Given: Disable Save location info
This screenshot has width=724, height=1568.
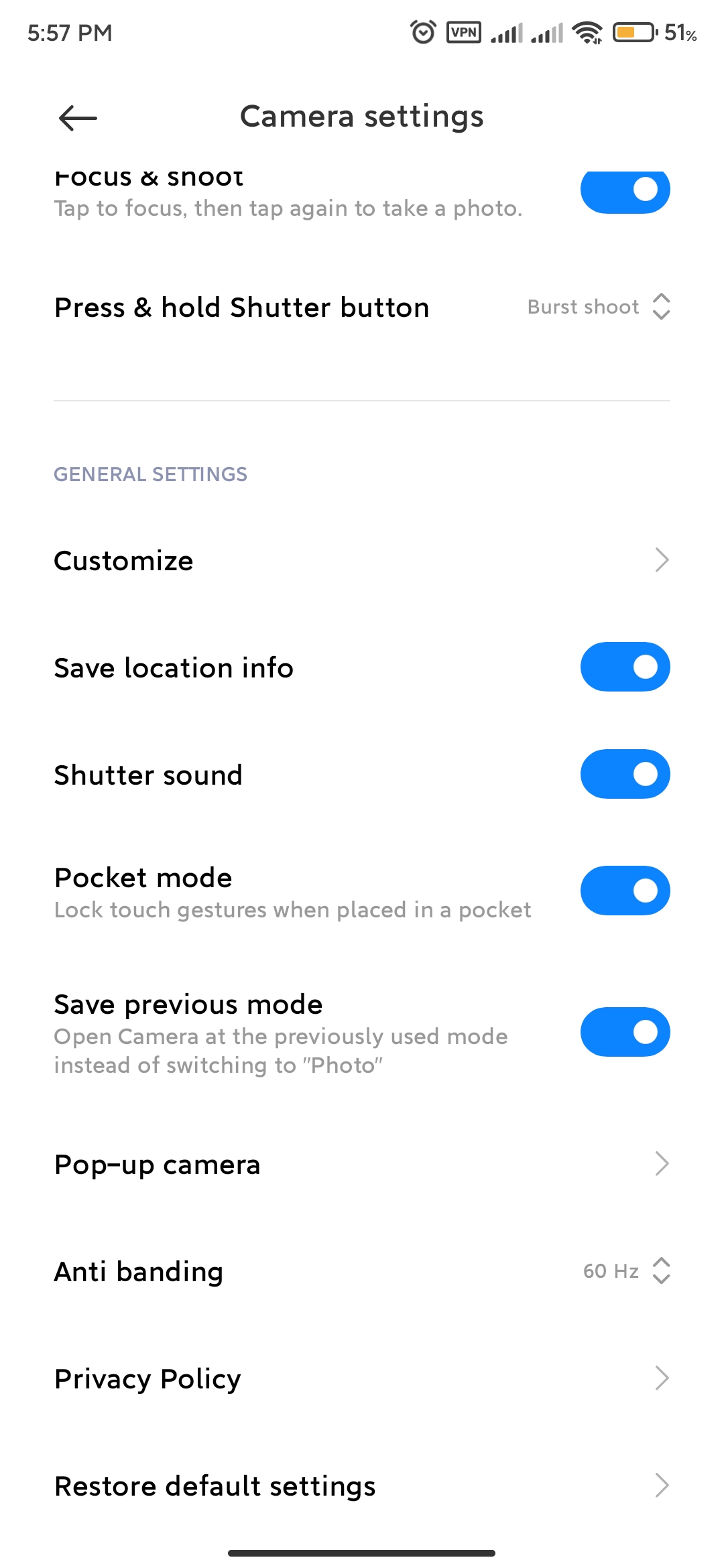Looking at the screenshot, I should pyautogui.click(x=625, y=667).
